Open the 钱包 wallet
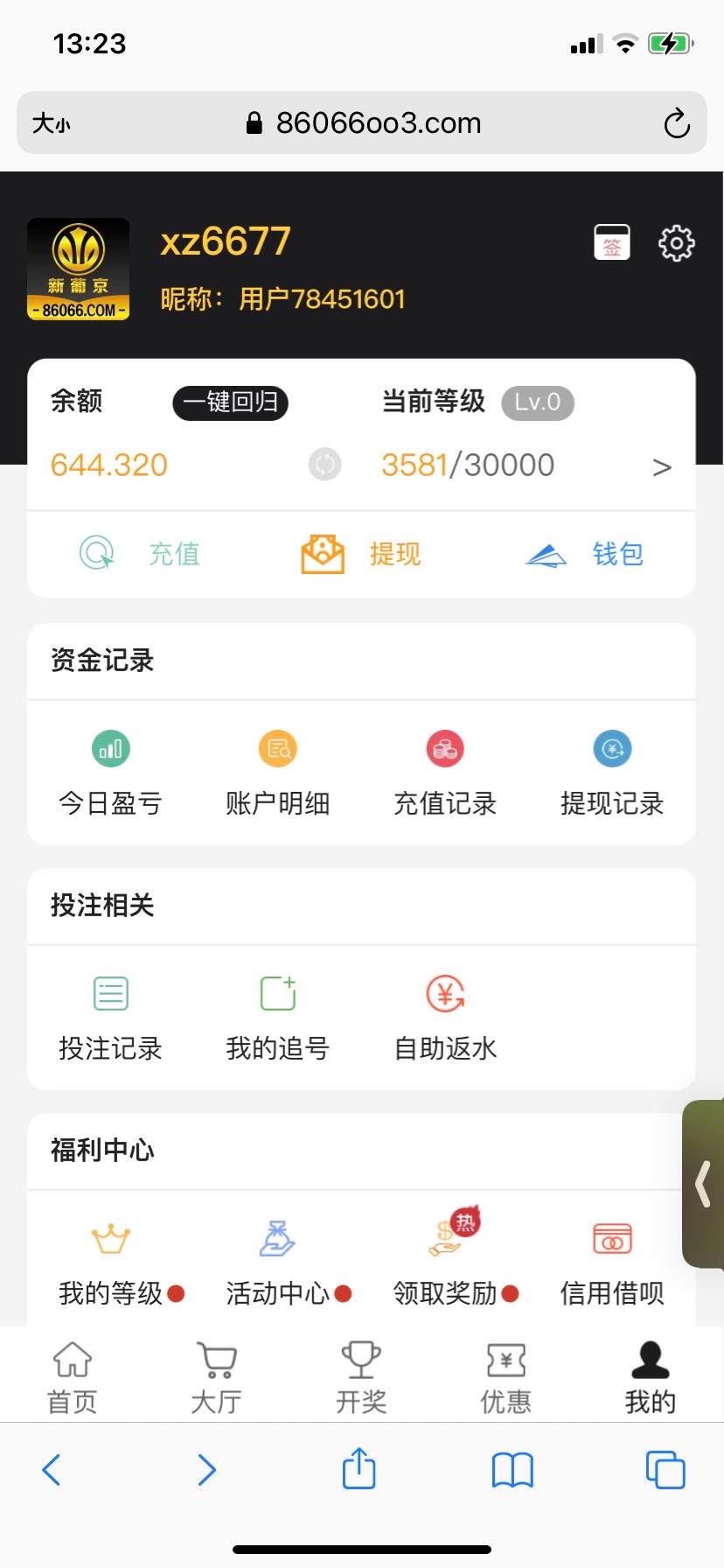 pyautogui.click(x=584, y=554)
